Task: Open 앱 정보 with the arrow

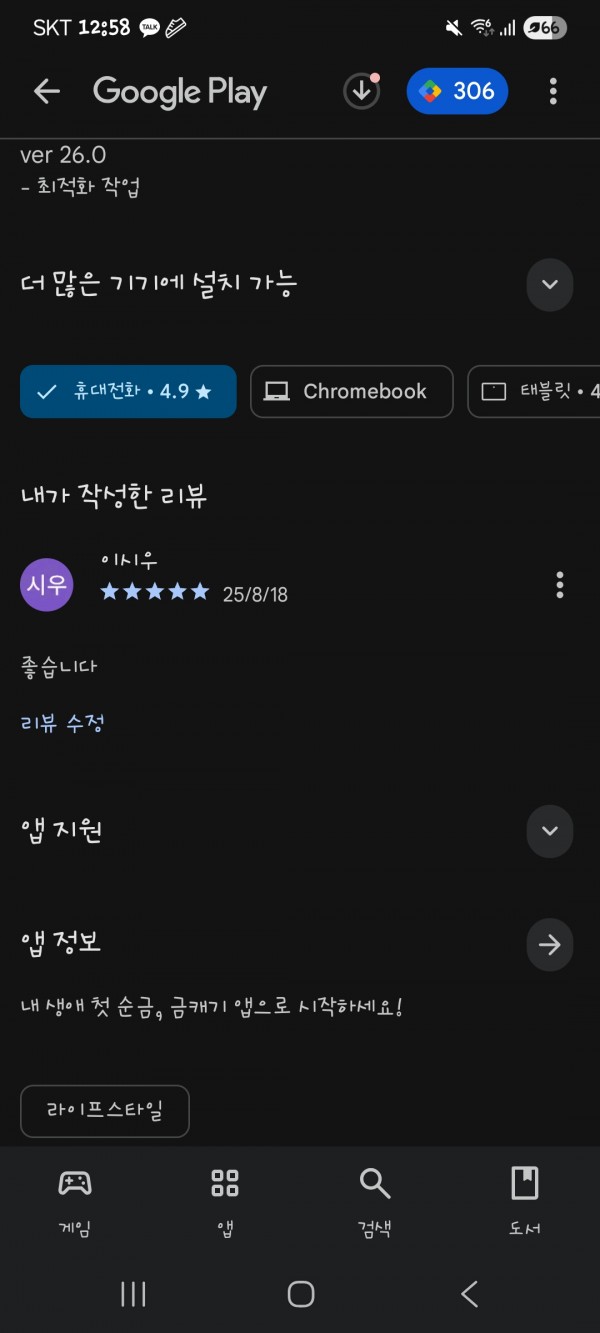Action: point(549,945)
